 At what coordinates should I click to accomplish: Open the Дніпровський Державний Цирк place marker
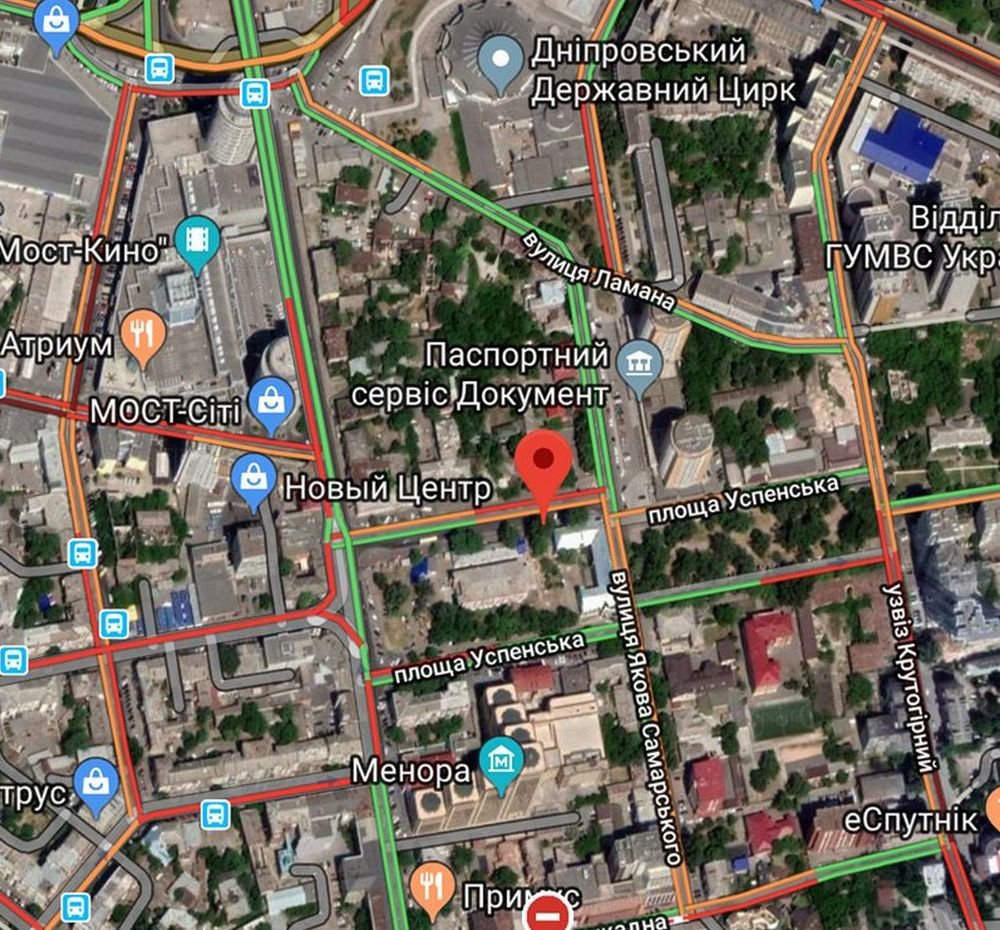click(501, 56)
